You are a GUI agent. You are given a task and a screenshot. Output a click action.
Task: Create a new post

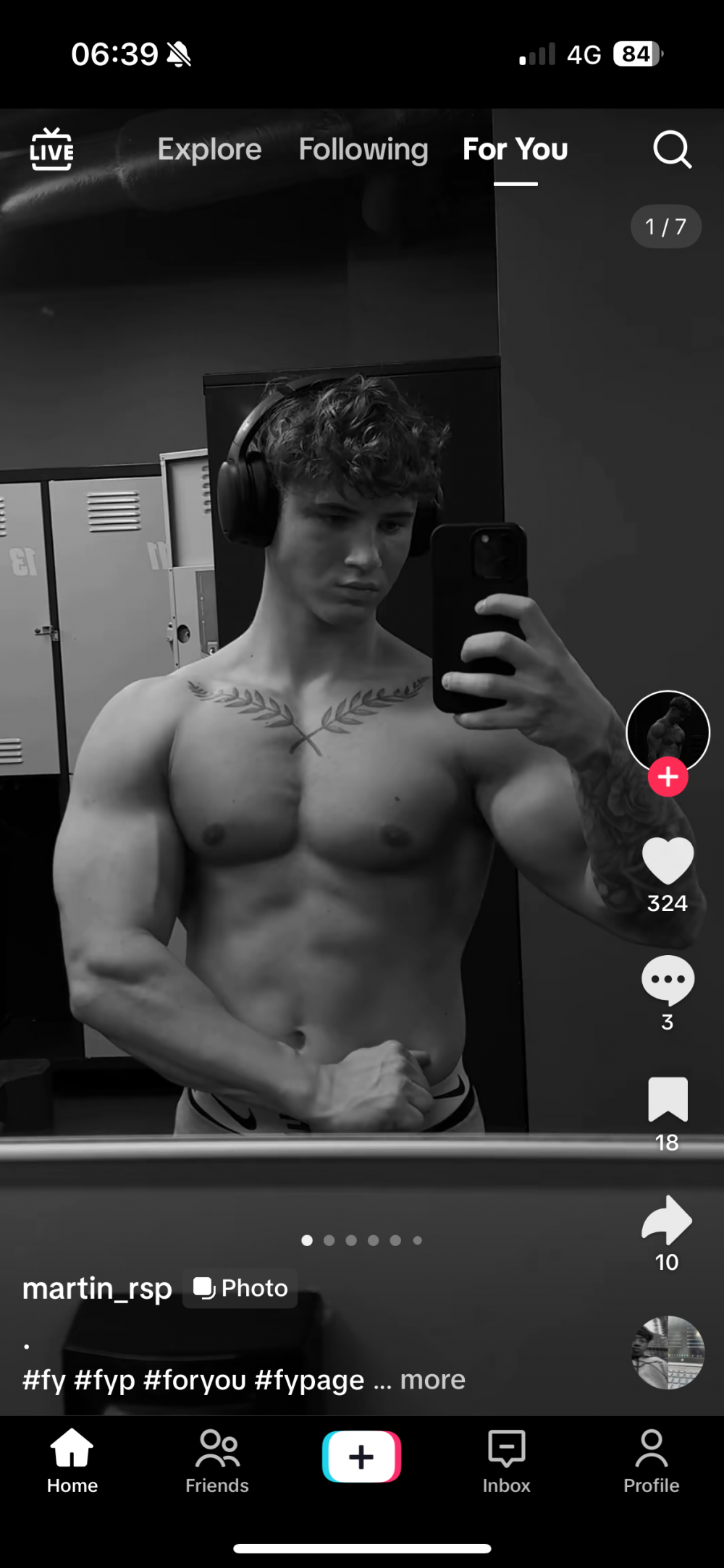click(361, 1457)
